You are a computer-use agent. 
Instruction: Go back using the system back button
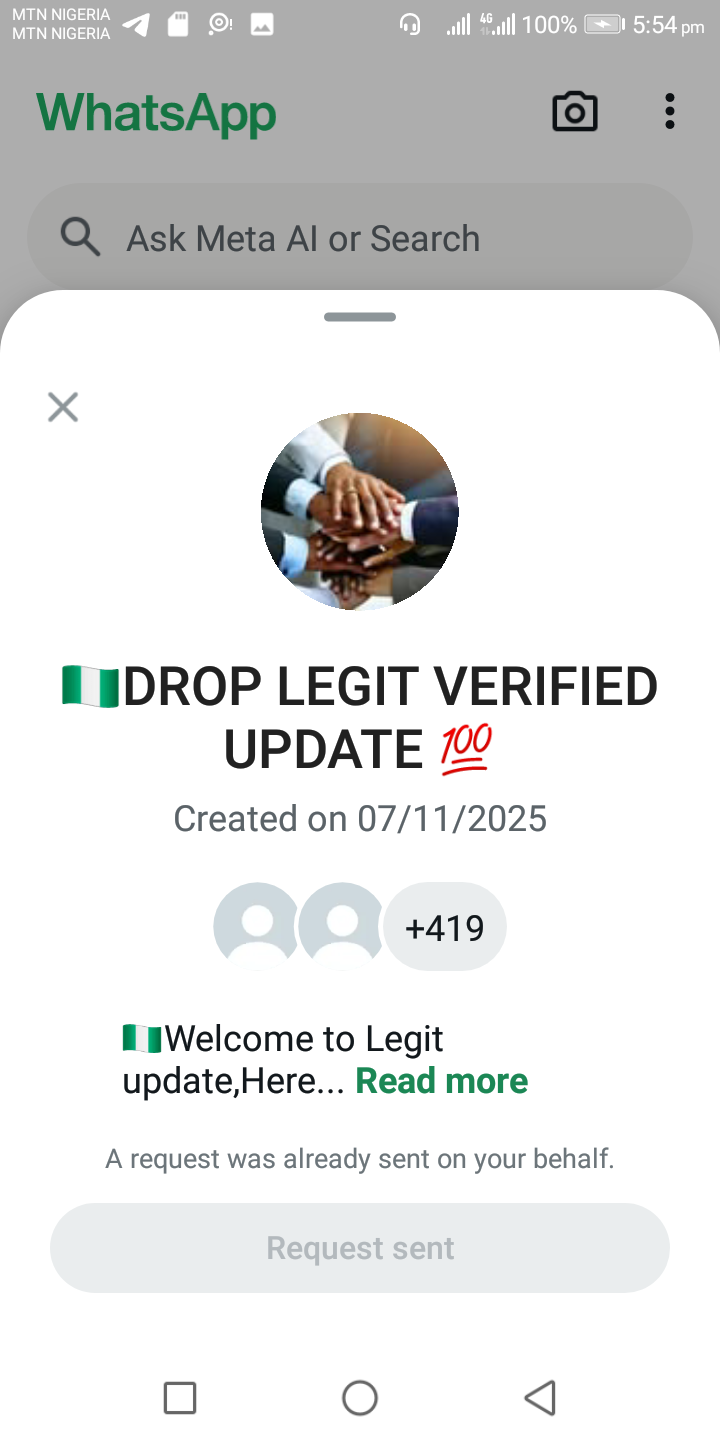coord(540,1397)
